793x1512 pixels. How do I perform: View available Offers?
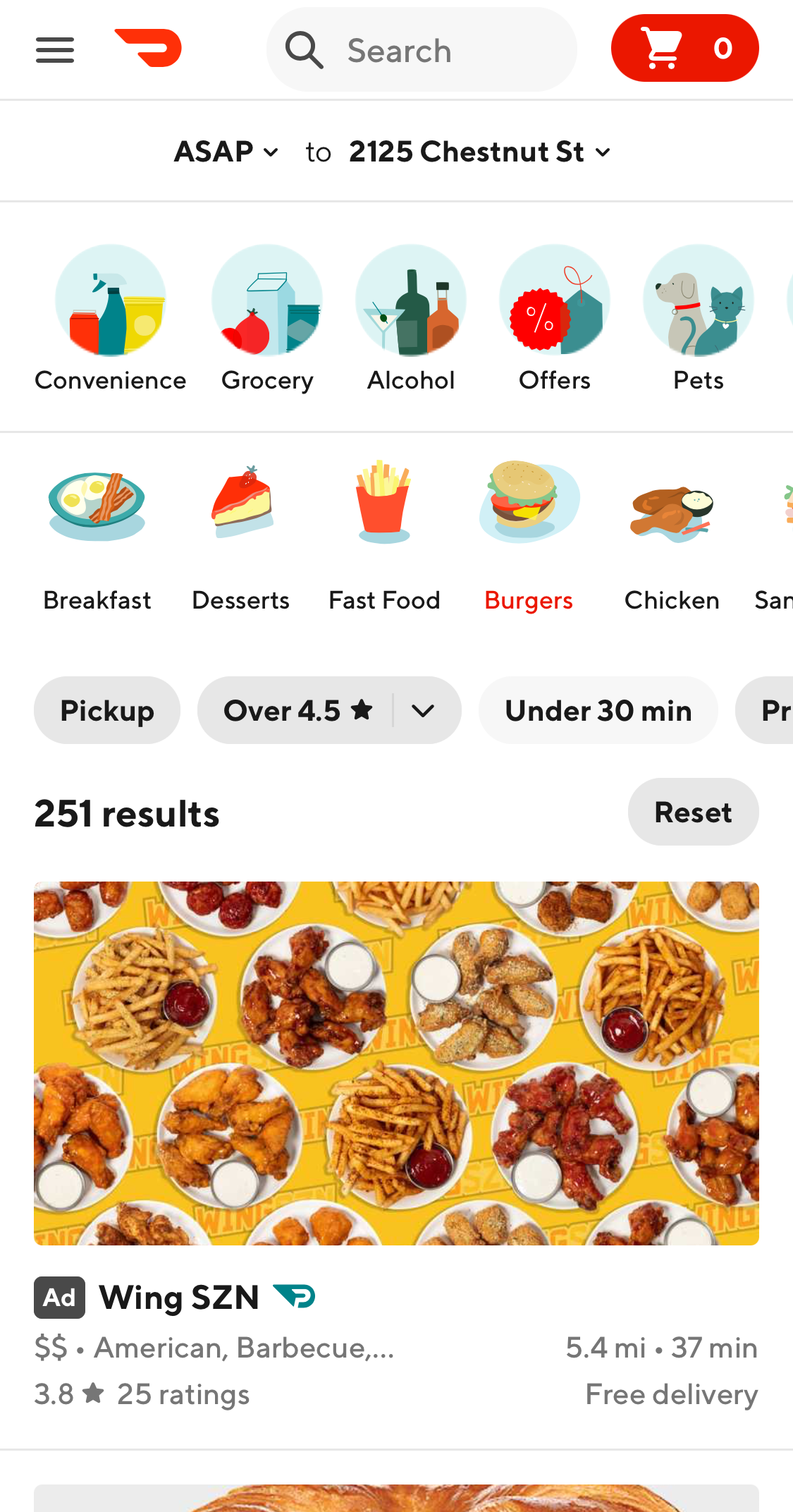coord(555,319)
